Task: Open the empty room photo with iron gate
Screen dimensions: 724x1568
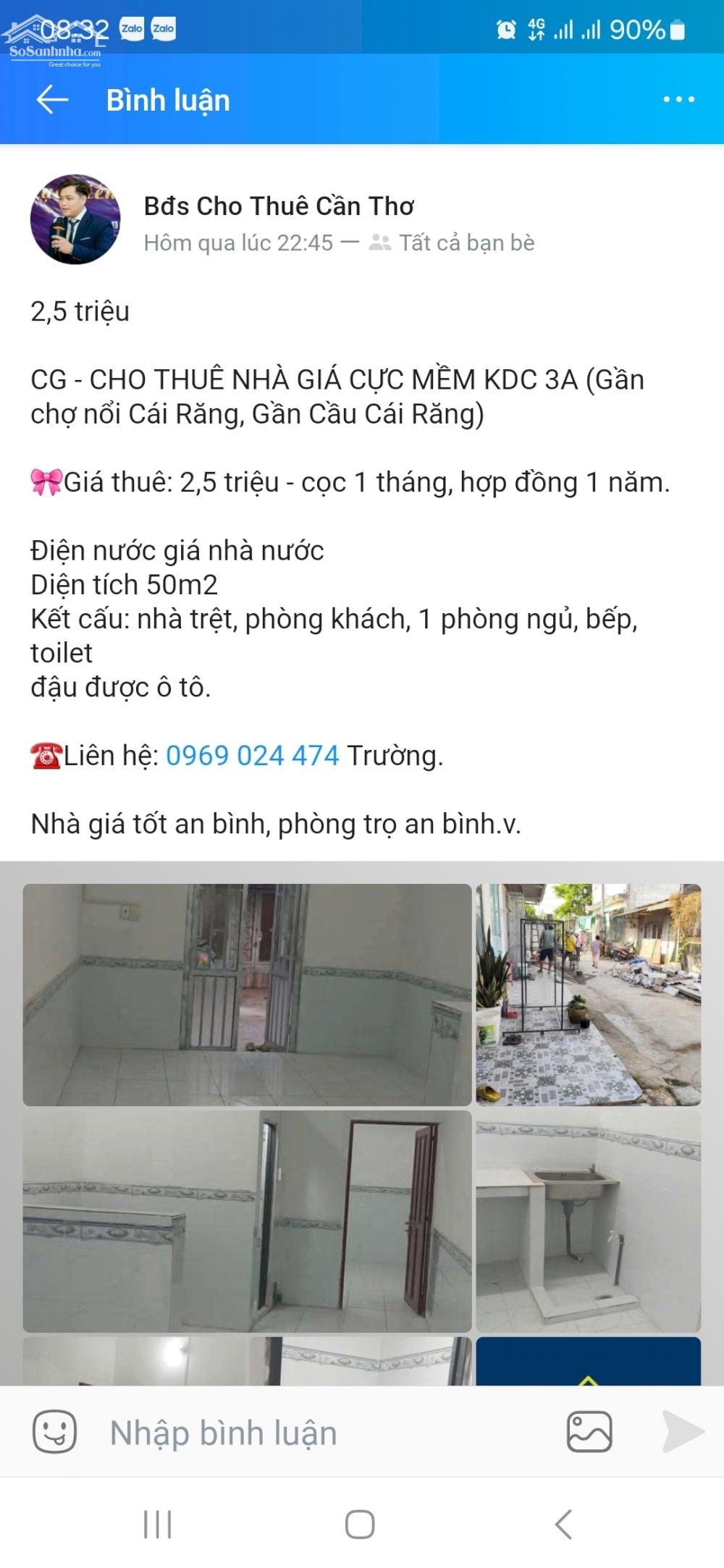Action: click(x=247, y=995)
